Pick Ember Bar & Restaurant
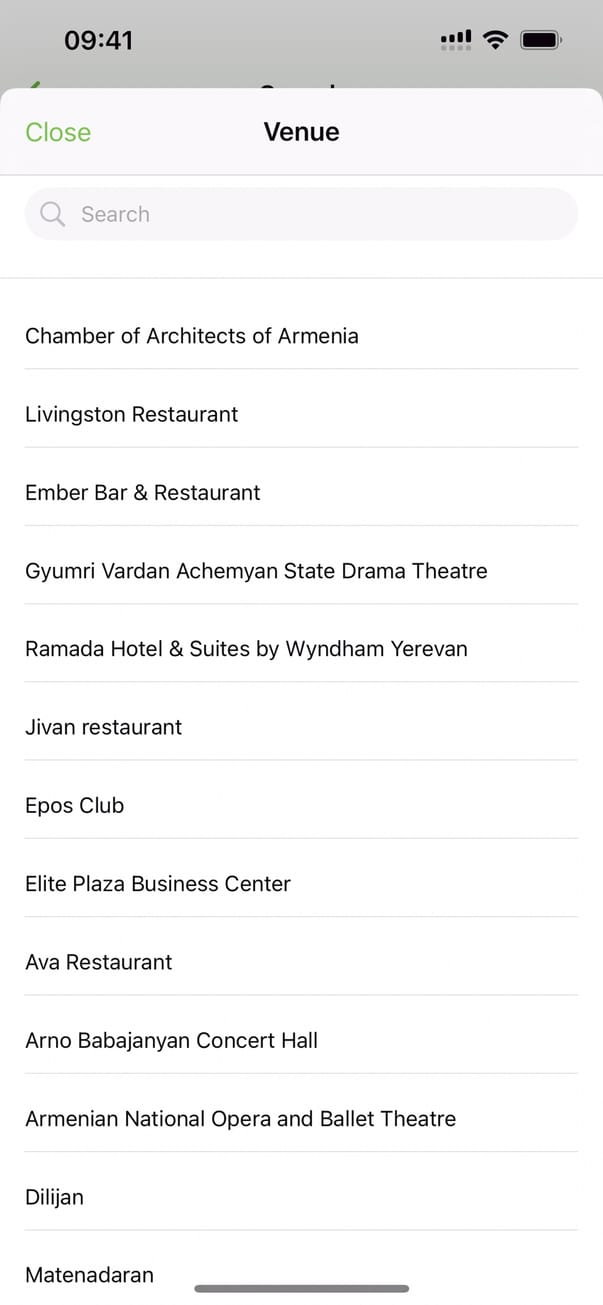 (143, 492)
